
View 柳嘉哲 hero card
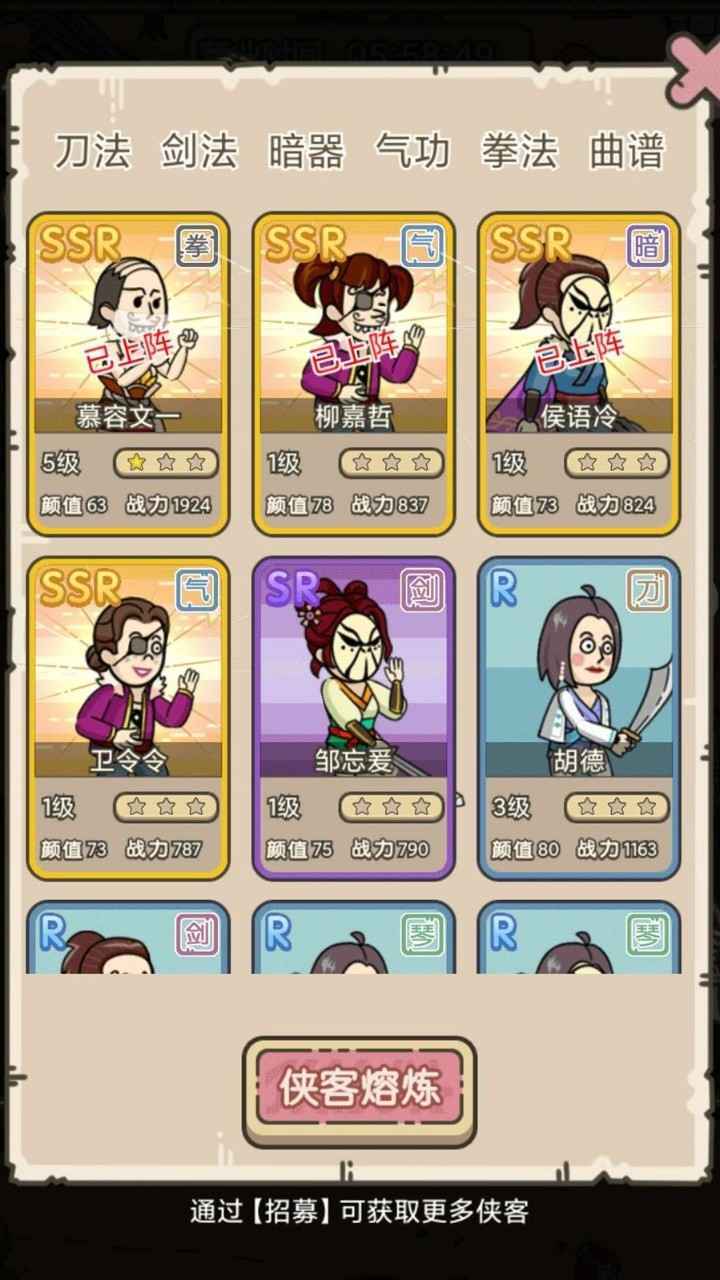point(353,374)
